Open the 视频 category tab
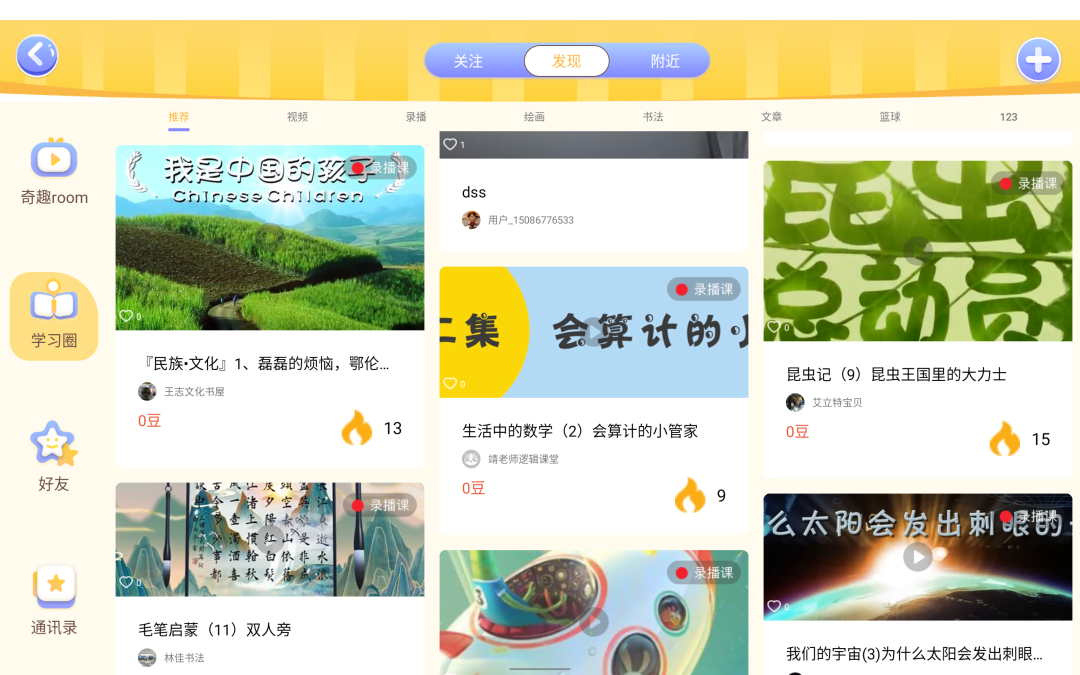Image resolution: width=1080 pixels, height=675 pixels. [297, 117]
